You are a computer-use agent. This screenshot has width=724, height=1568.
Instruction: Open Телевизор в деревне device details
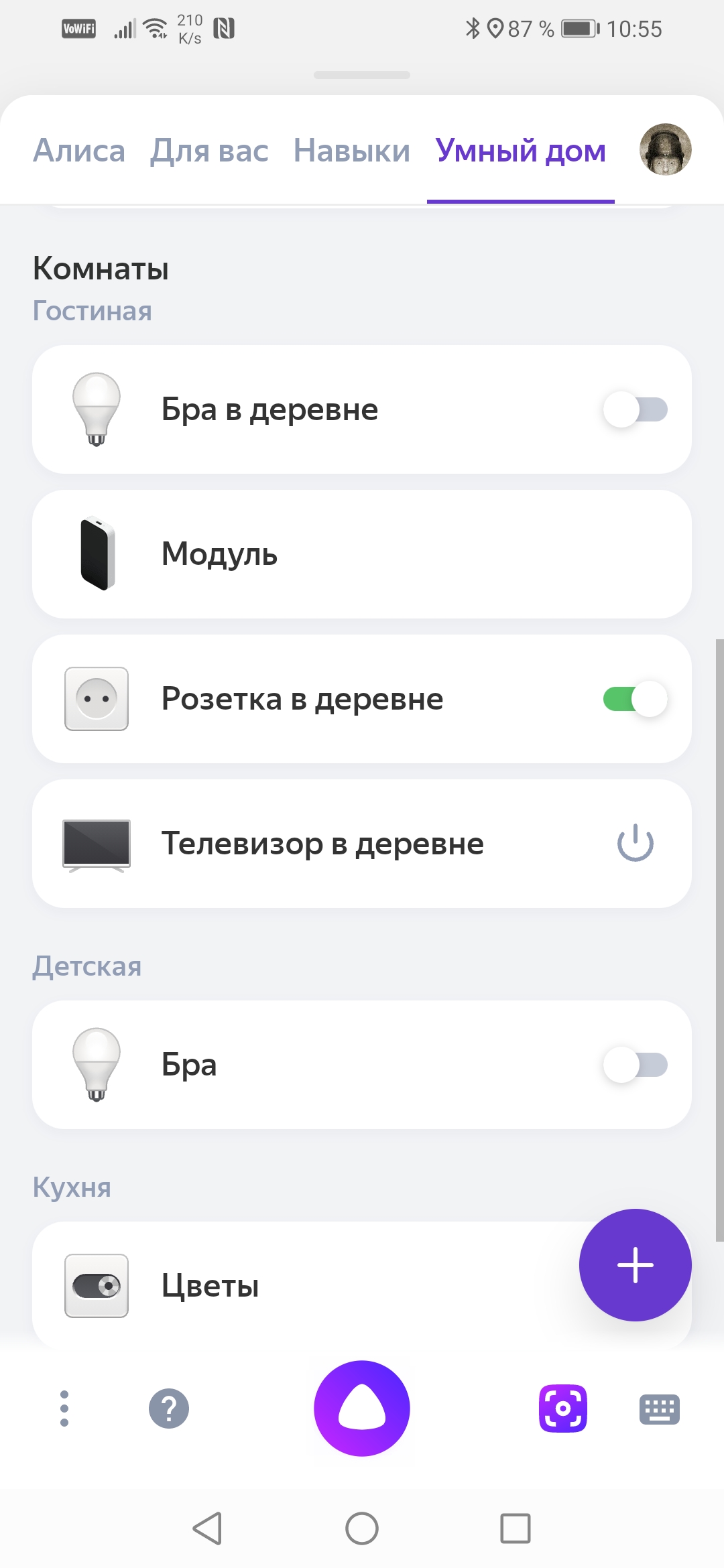(x=322, y=844)
